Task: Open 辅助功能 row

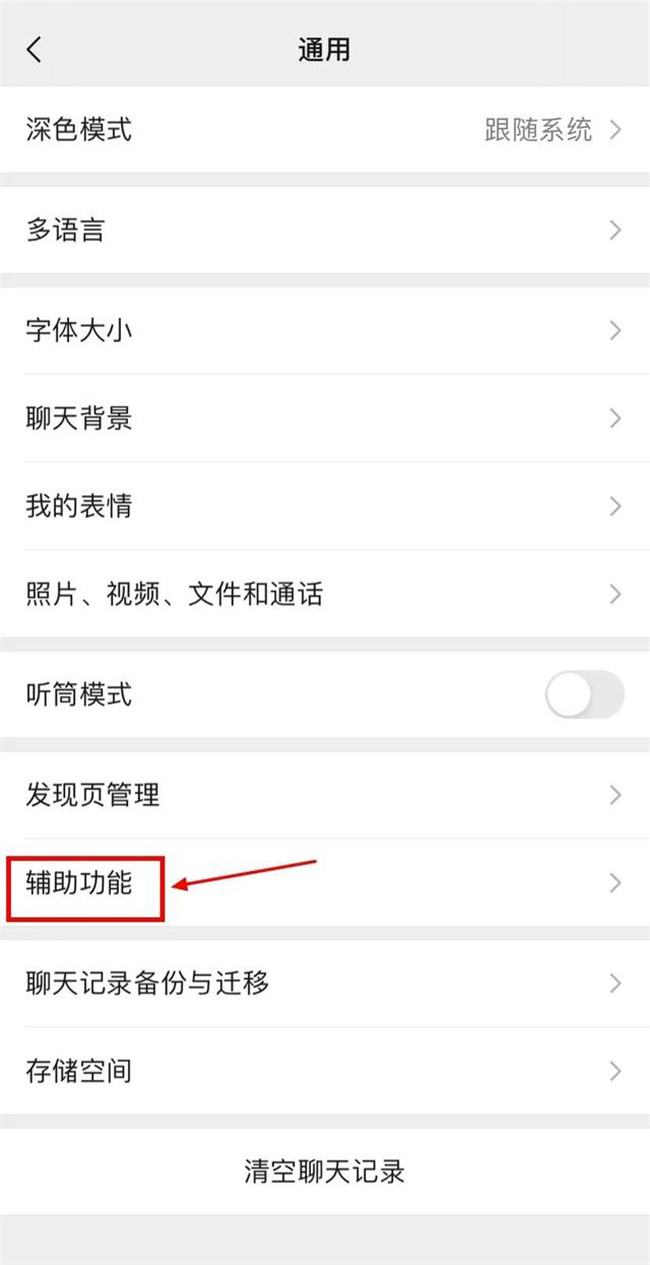Action: click(325, 883)
